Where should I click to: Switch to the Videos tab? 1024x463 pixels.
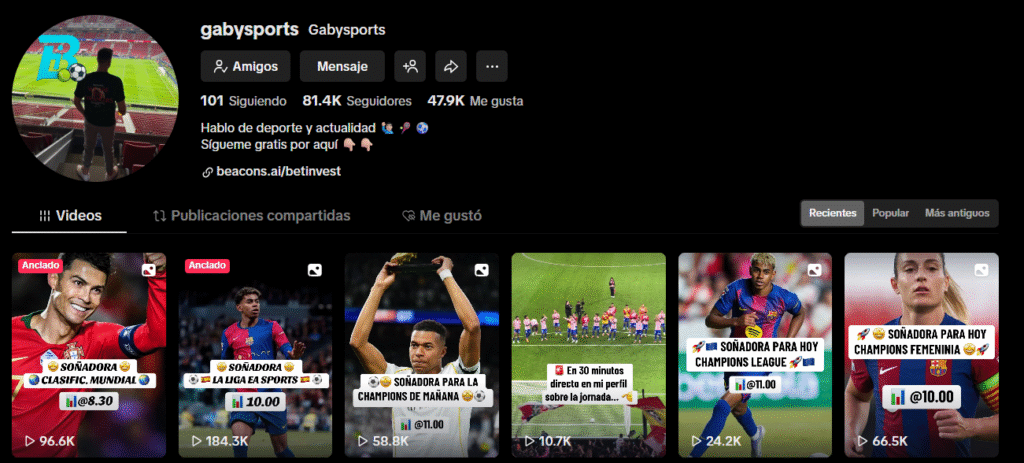pyautogui.click(x=70, y=215)
